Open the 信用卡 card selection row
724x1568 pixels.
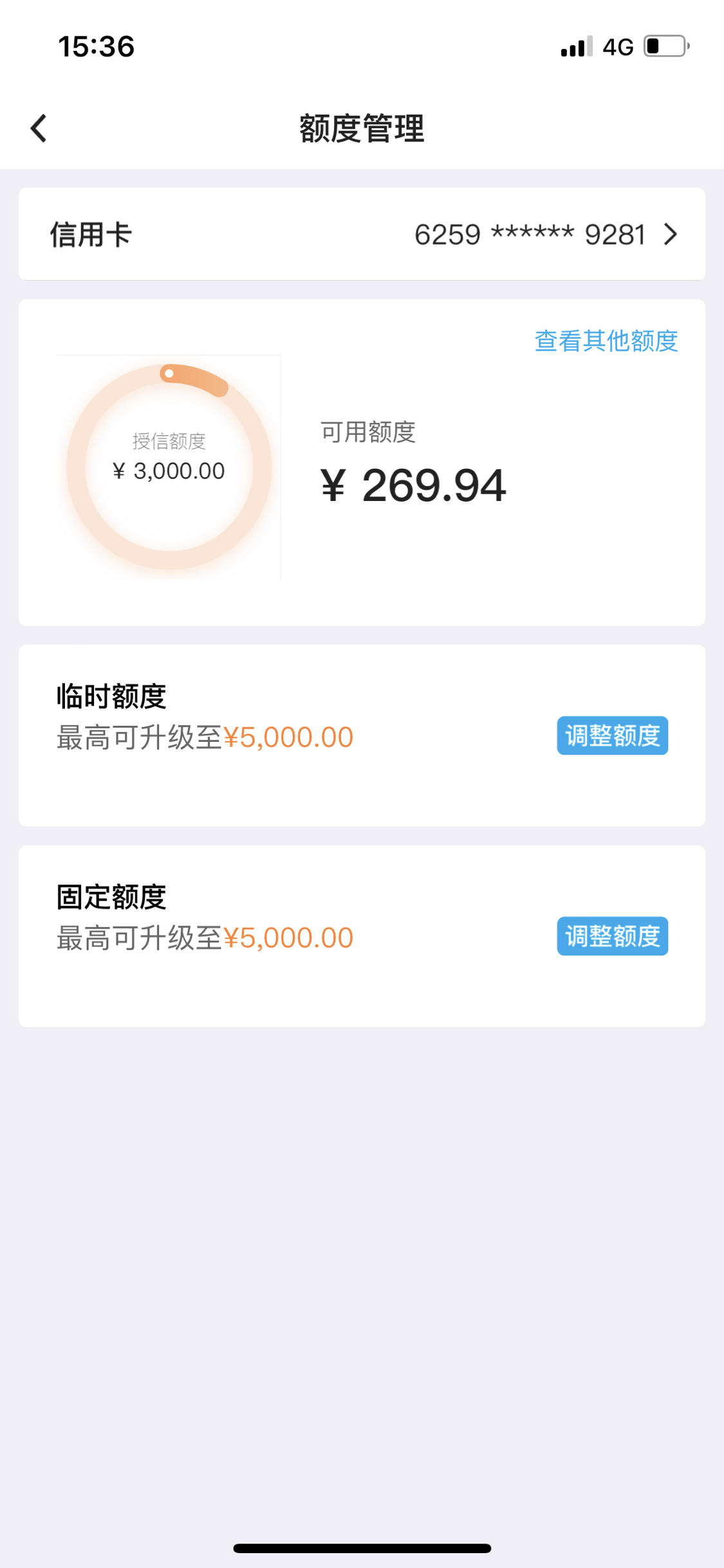[362, 234]
